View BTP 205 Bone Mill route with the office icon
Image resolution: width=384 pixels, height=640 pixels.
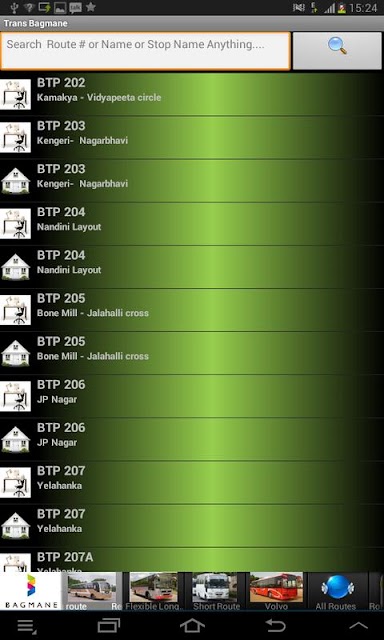[192, 310]
